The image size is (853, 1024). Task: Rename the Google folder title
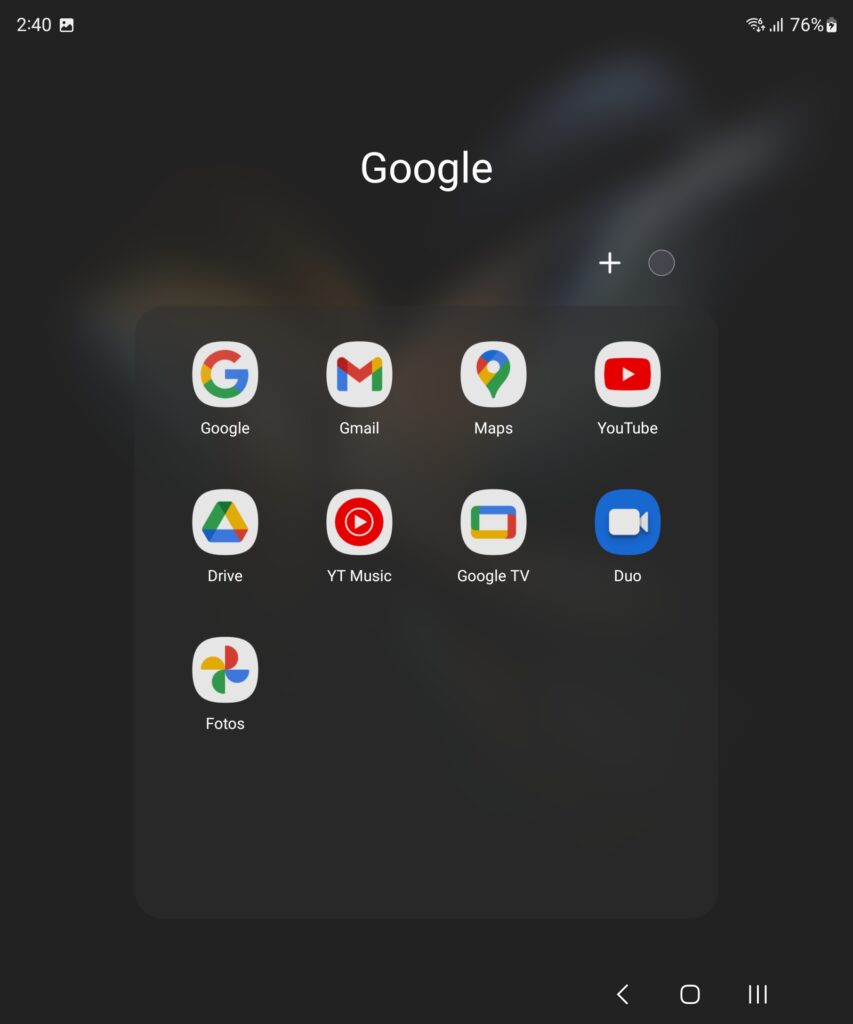click(426, 168)
